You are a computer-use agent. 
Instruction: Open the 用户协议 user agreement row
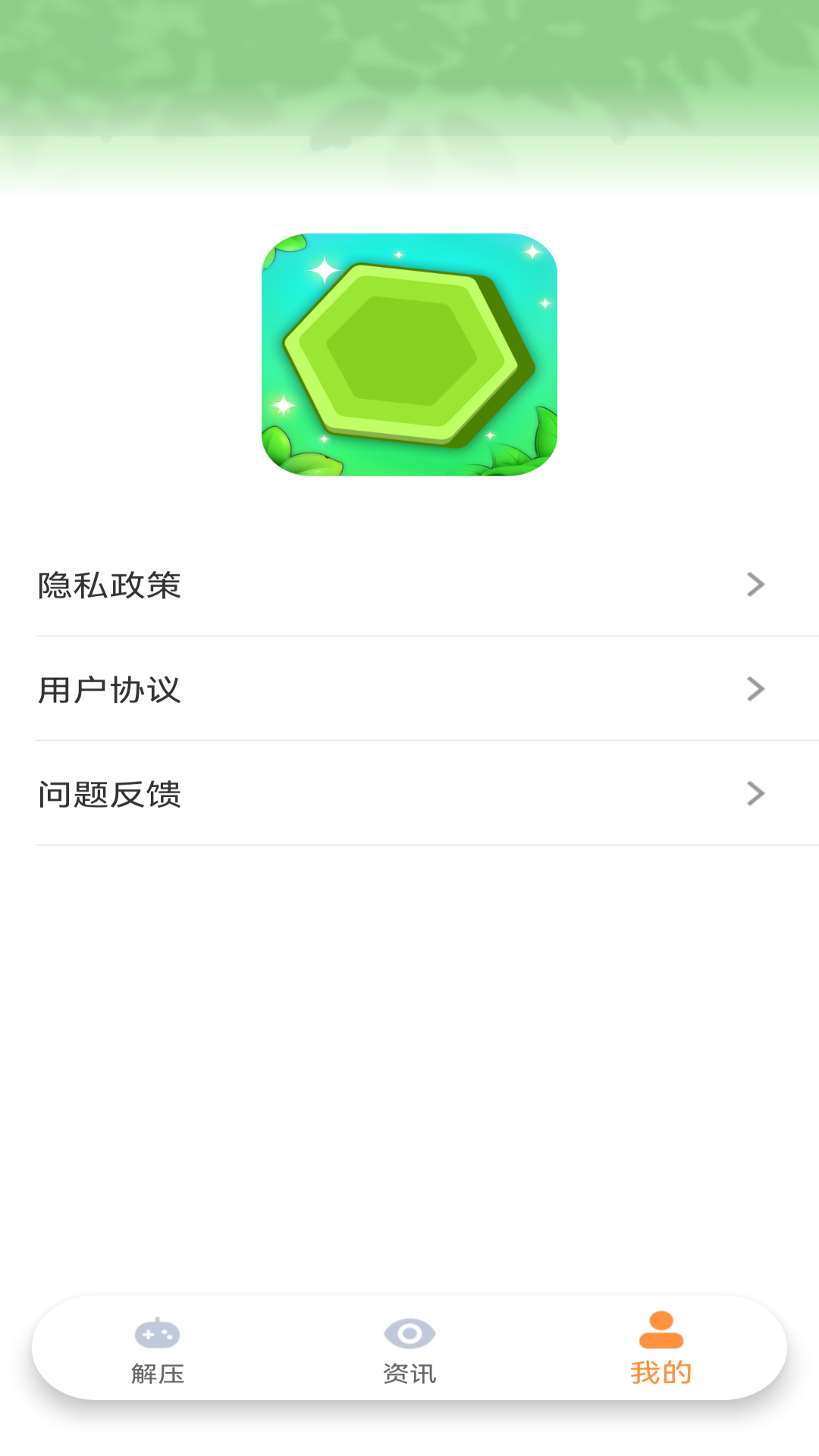(x=409, y=689)
